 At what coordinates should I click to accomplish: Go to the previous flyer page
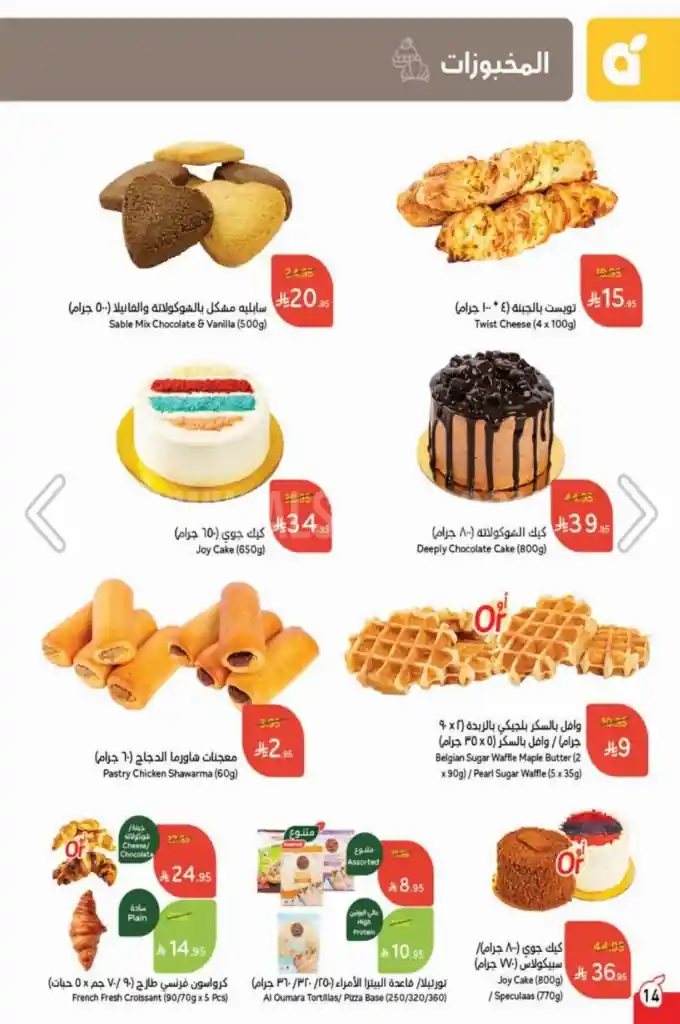45,513
